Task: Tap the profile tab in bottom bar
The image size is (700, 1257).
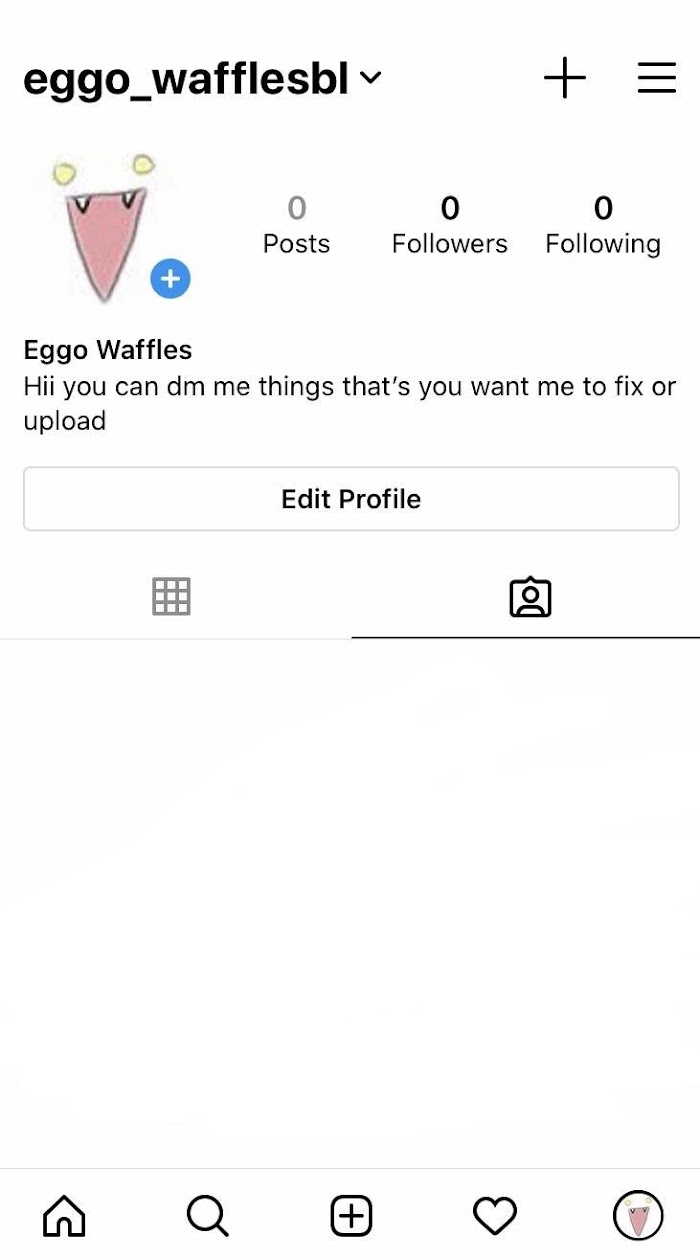Action: pos(637,1216)
